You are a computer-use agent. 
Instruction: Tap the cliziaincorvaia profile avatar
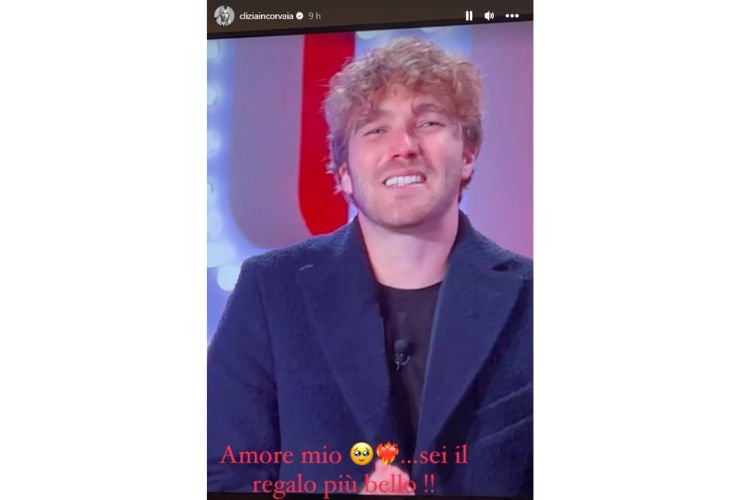tap(224, 16)
